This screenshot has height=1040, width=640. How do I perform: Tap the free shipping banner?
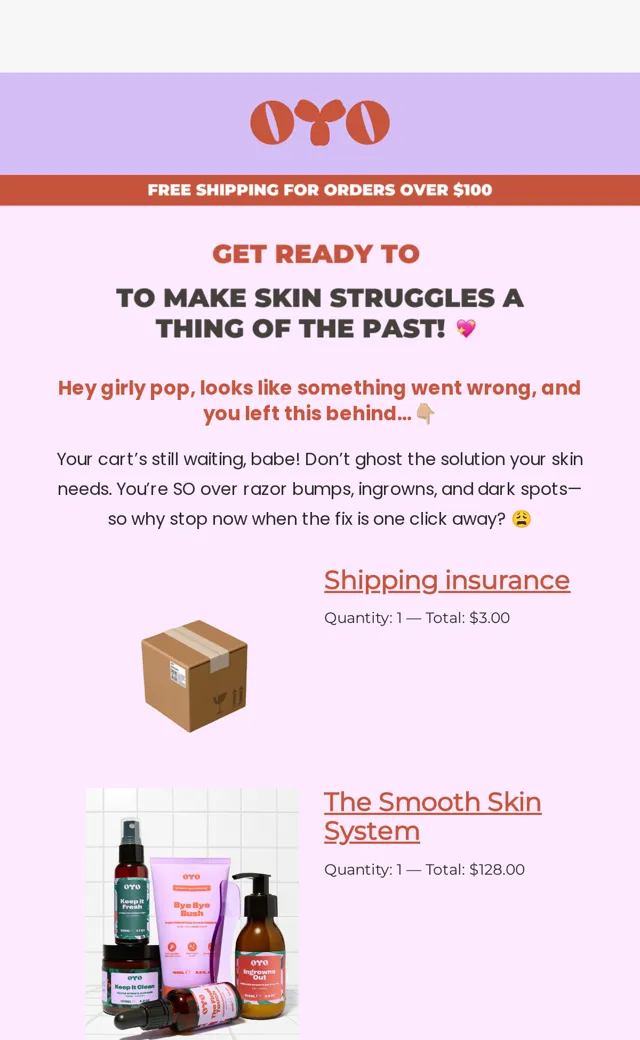[x=320, y=190]
